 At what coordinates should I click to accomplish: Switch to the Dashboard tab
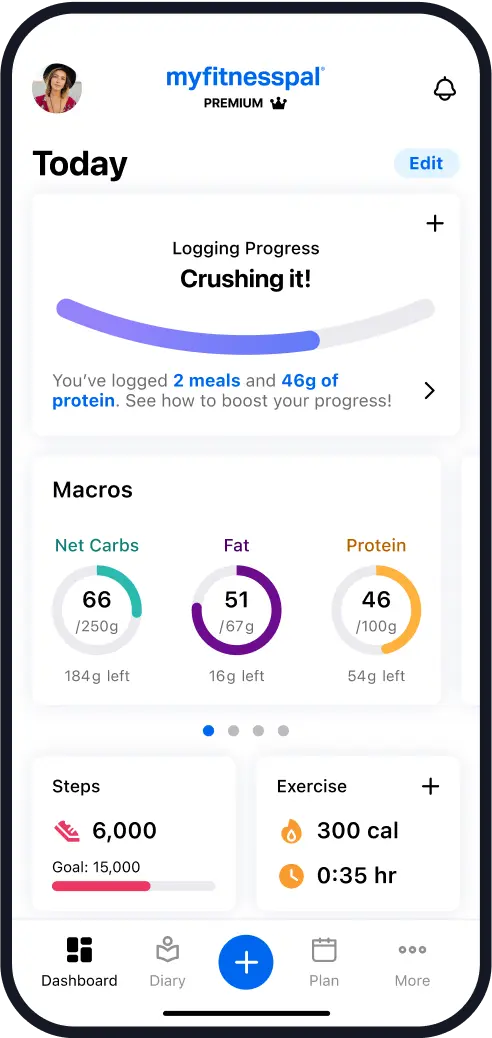79,963
